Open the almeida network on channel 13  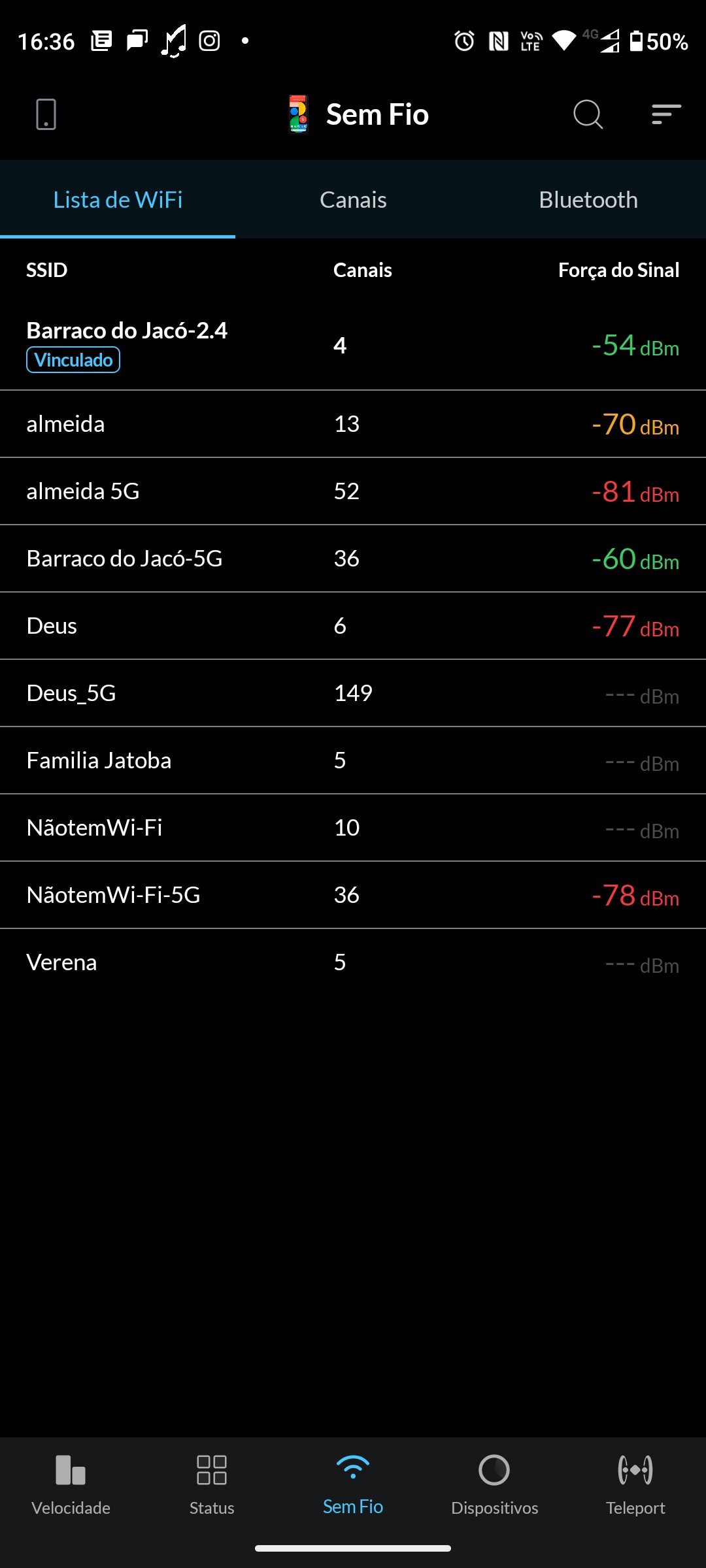click(x=353, y=424)
